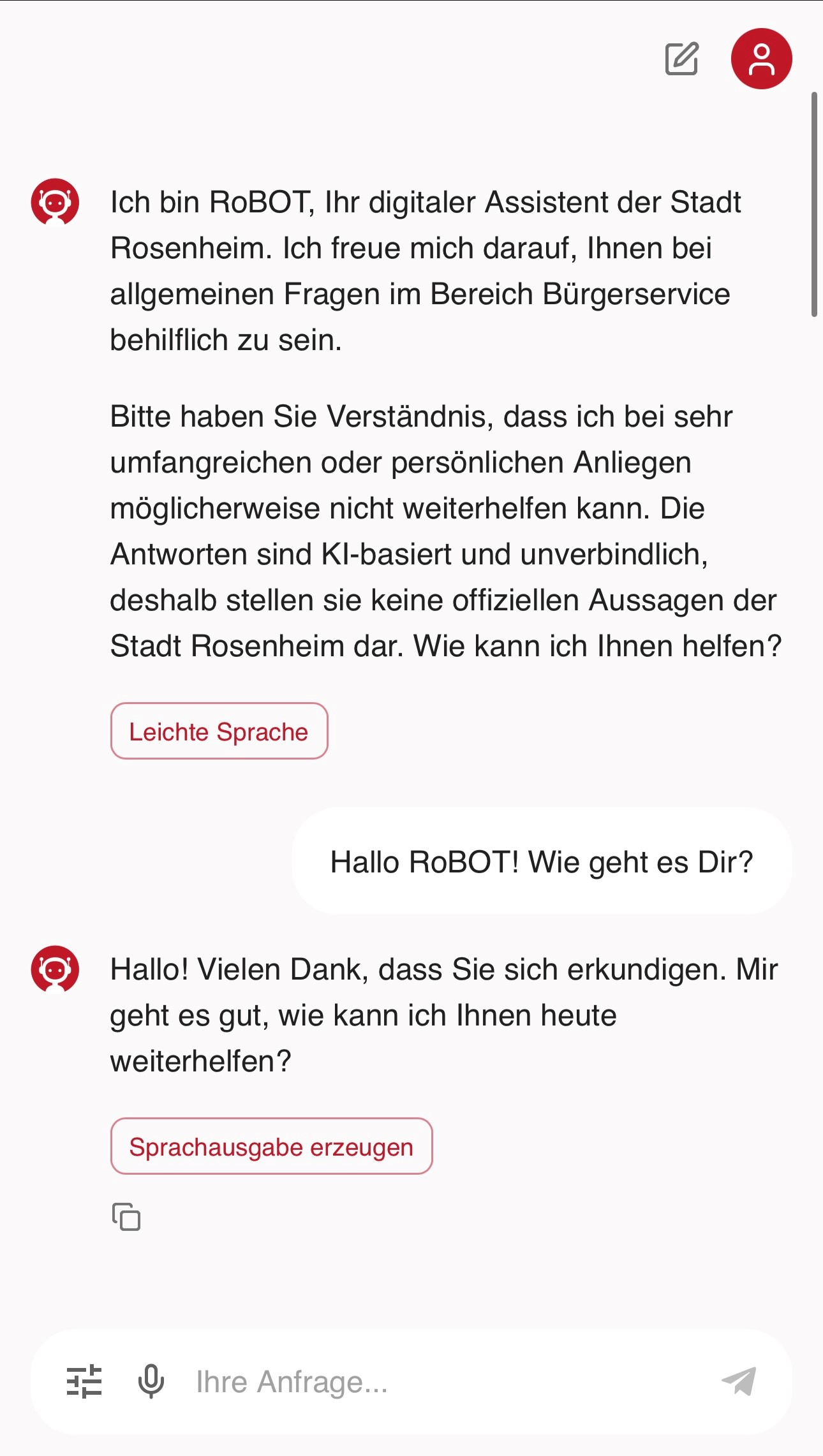This screenshot has width=823, height=1456.
Task: Copy RoBOT's reply to clipboard
Action: pyautogui.click(x=126, y=1217)
